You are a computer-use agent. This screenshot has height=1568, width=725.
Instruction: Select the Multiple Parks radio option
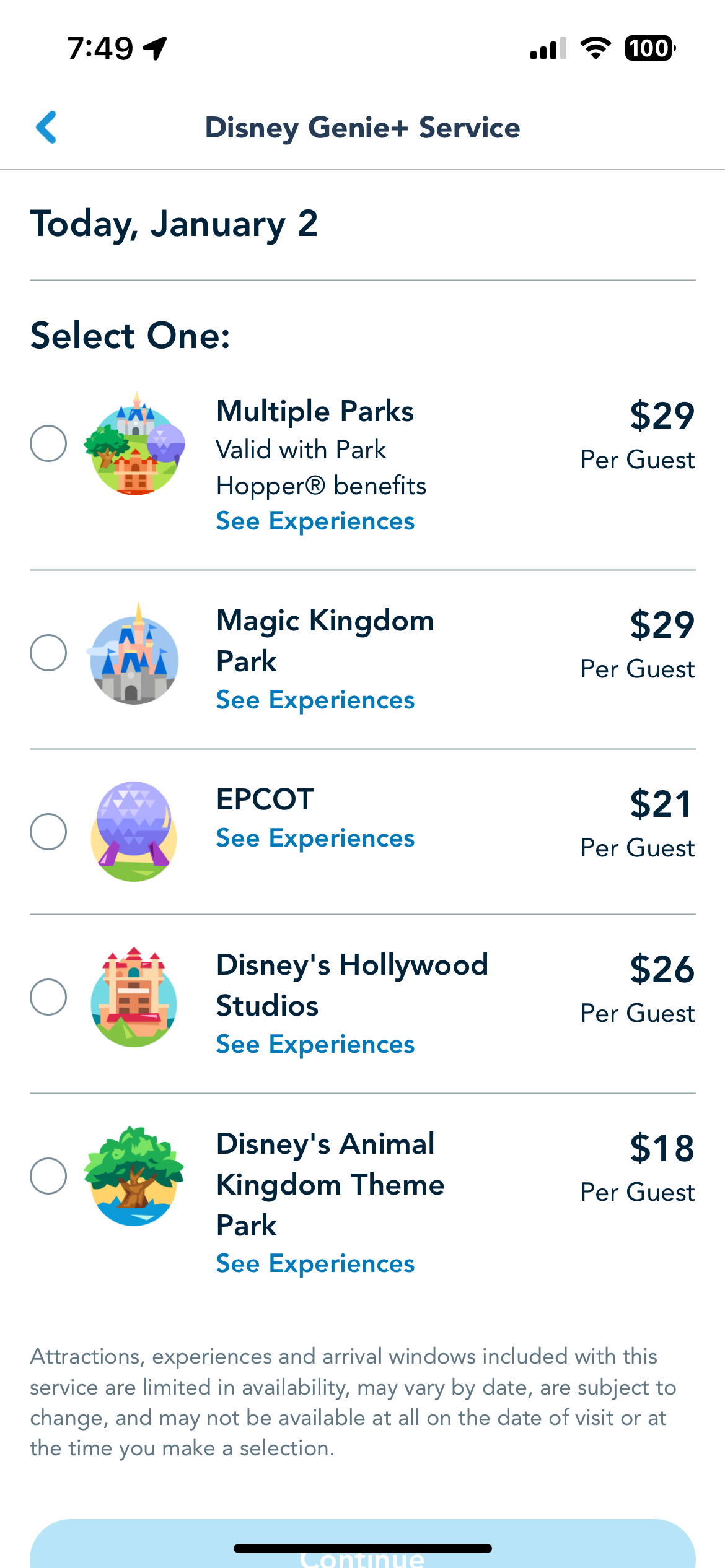click(48, 443)
